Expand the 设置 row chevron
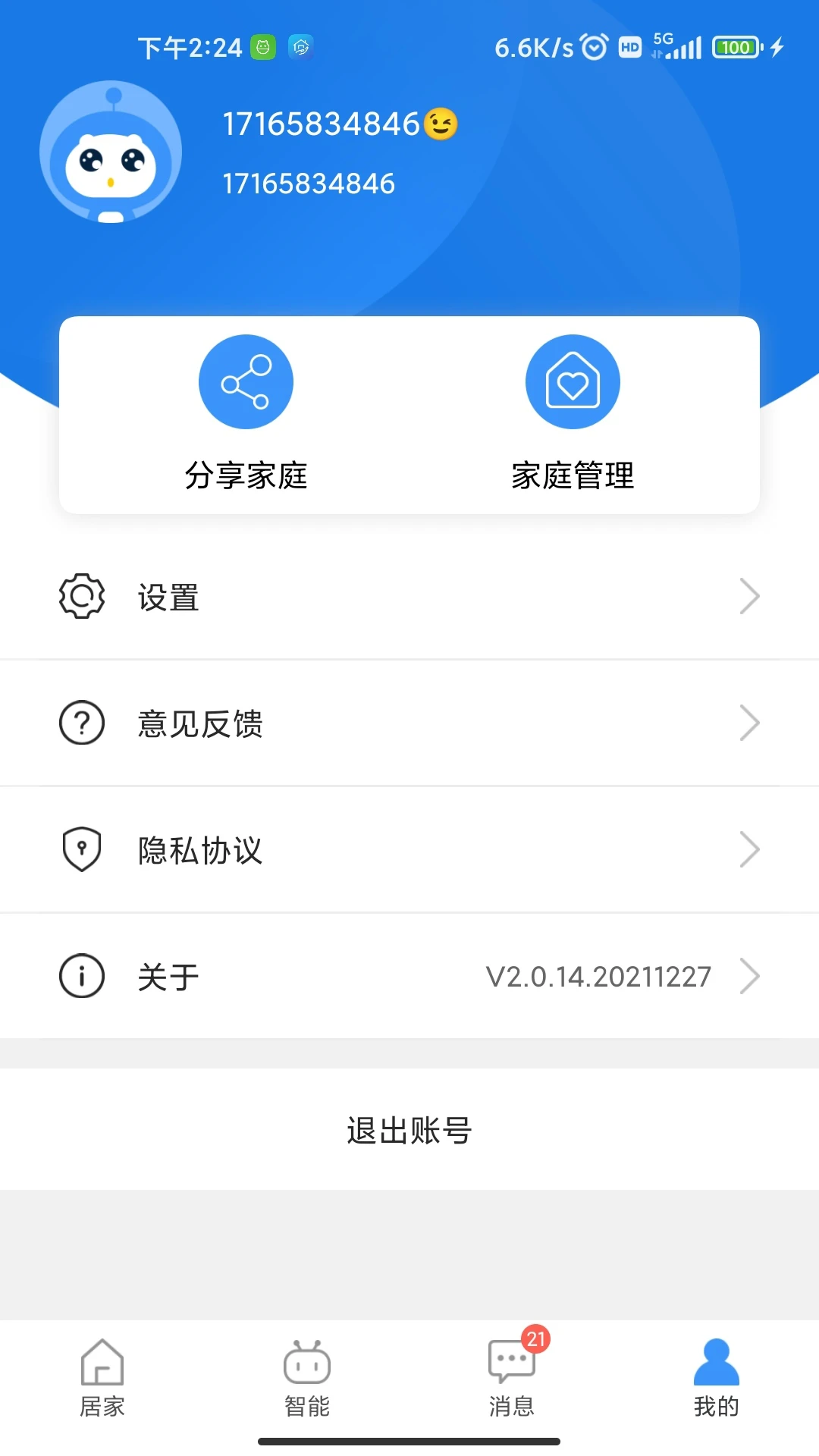Screen dimensions: 819x1456 (749, 596)
